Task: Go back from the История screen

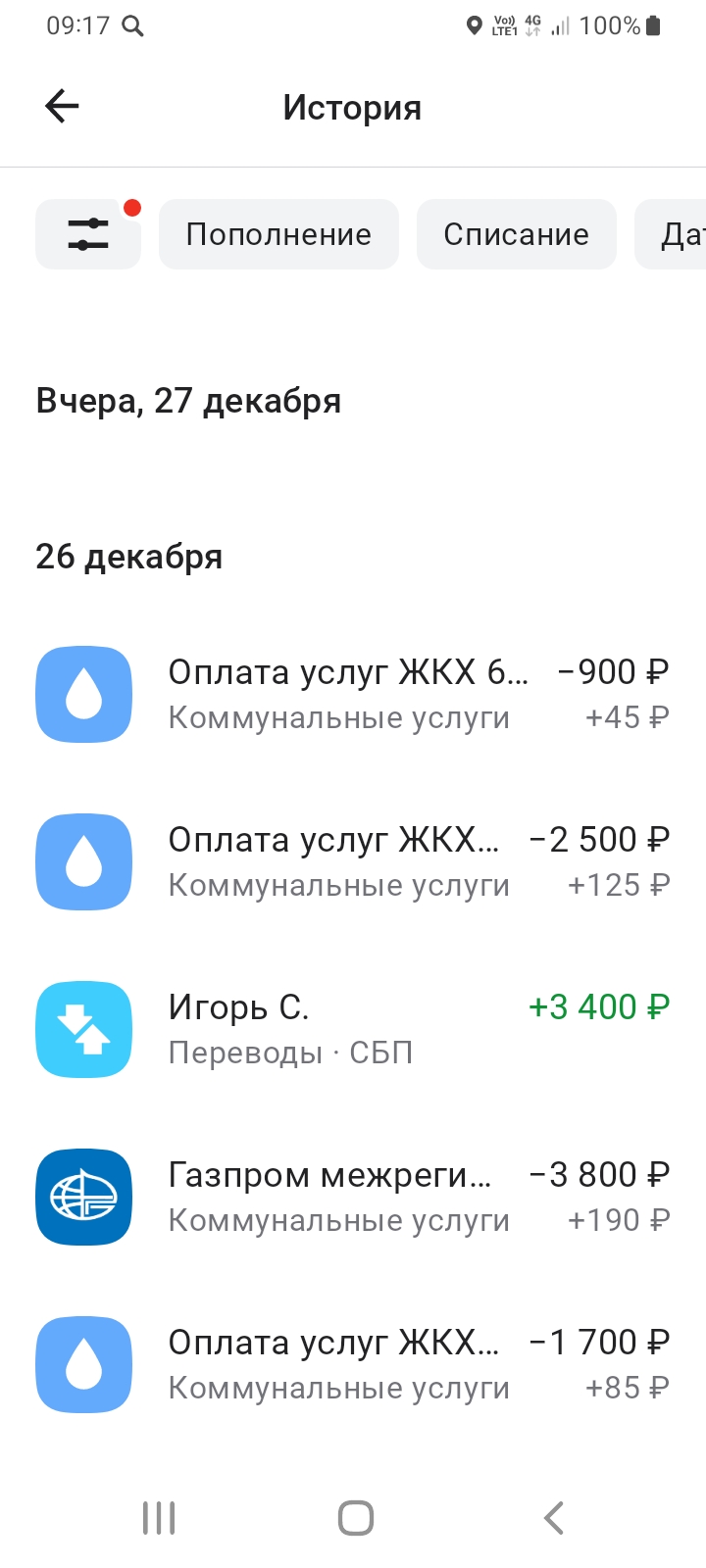Action: pos(62,107)
